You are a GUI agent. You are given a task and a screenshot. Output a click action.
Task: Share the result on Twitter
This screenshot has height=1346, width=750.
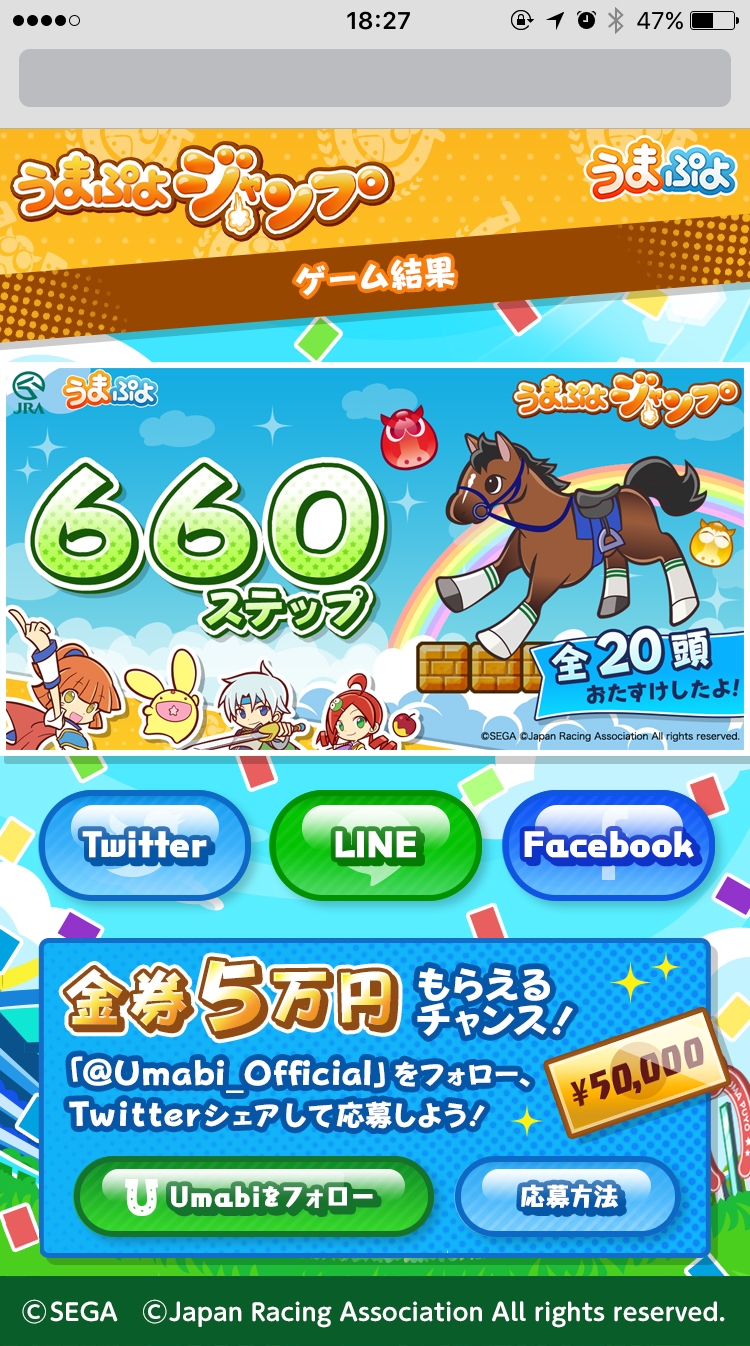point(145,846)
